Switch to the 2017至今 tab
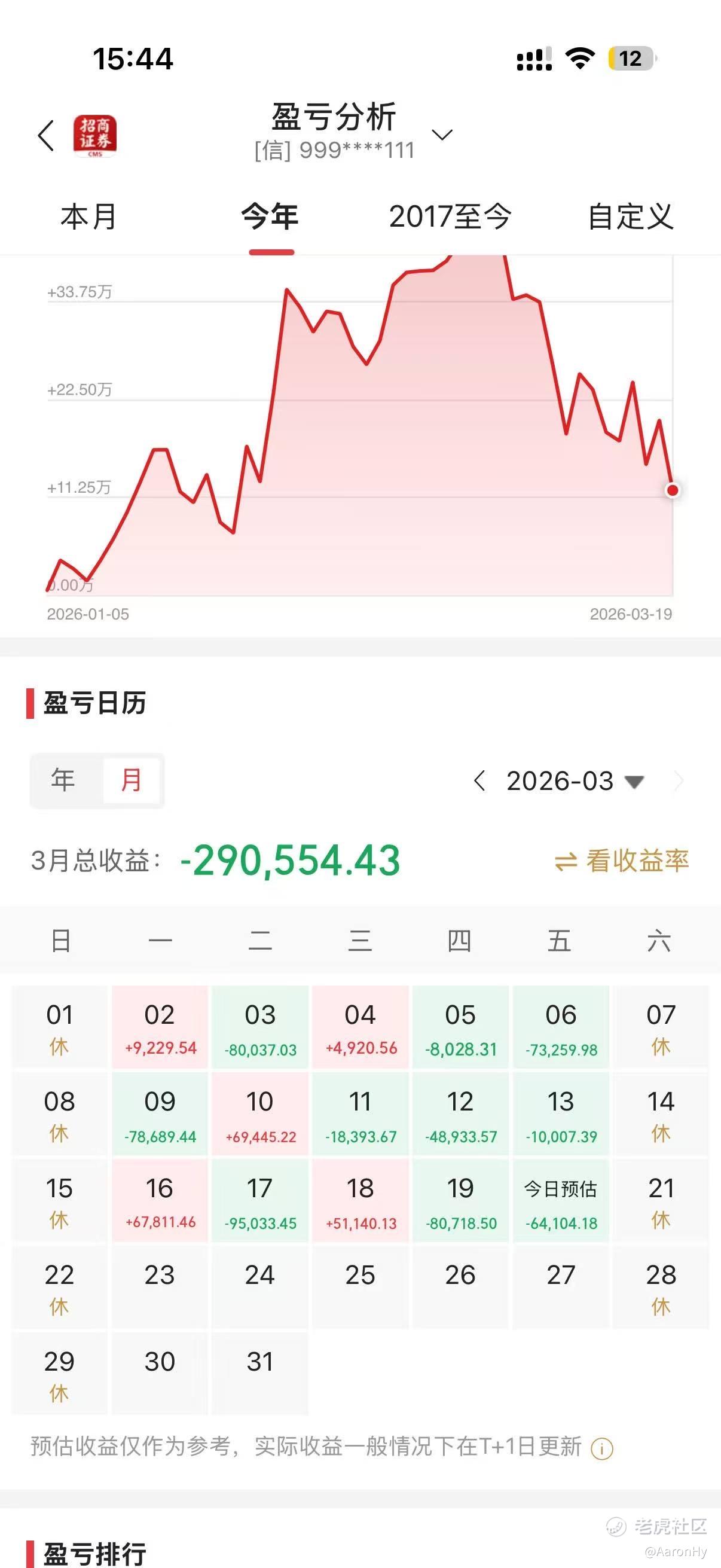The image size is (721, 1568). click(x=450, y=217)
